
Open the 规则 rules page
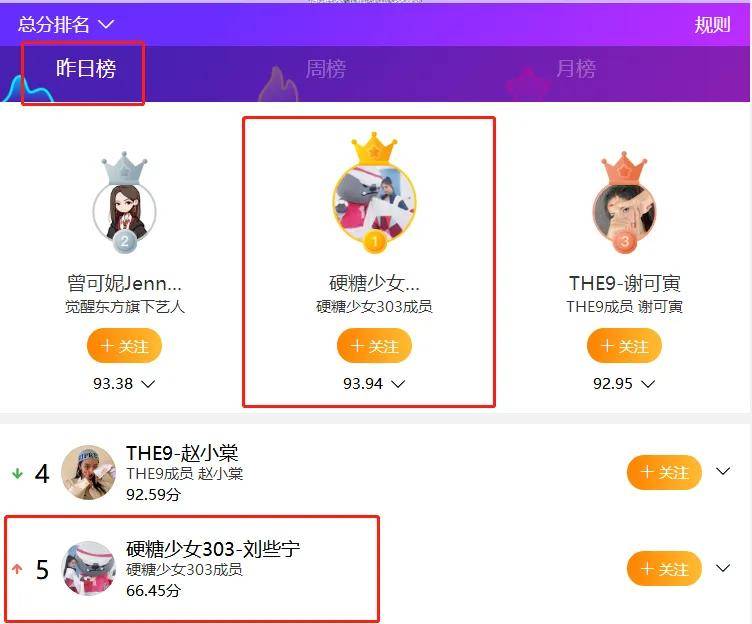point(712,24)
